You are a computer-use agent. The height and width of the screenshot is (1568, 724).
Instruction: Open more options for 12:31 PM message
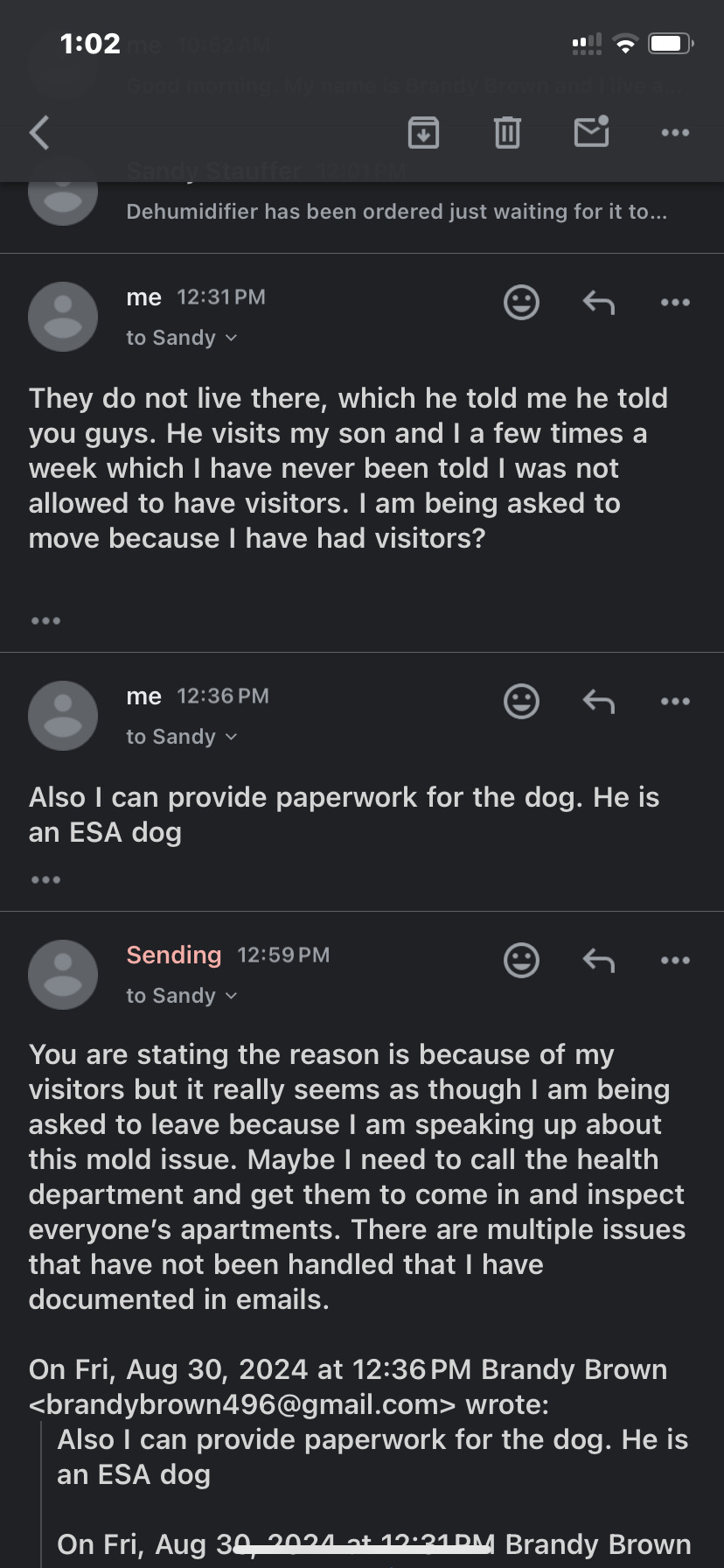tap(675, 303)
